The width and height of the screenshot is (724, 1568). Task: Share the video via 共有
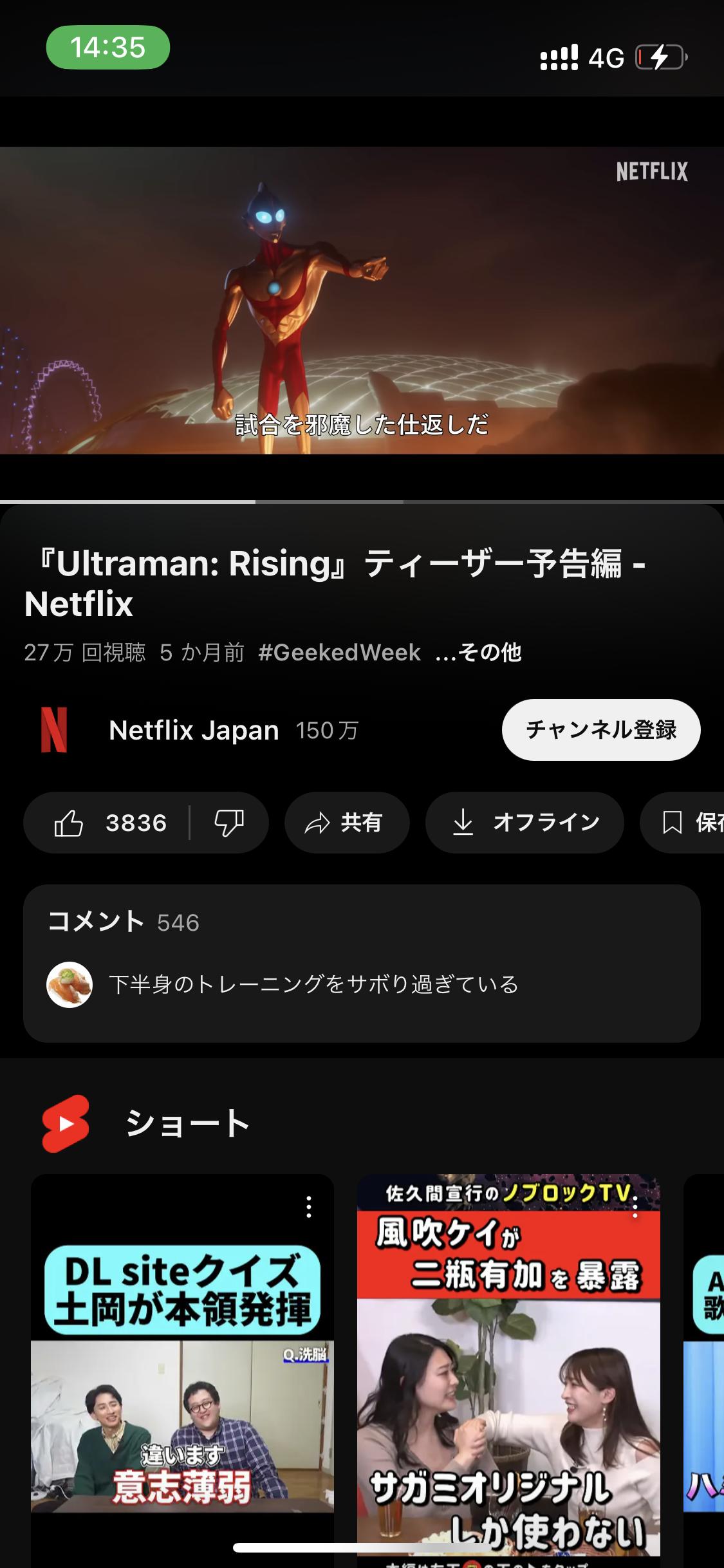347,823
